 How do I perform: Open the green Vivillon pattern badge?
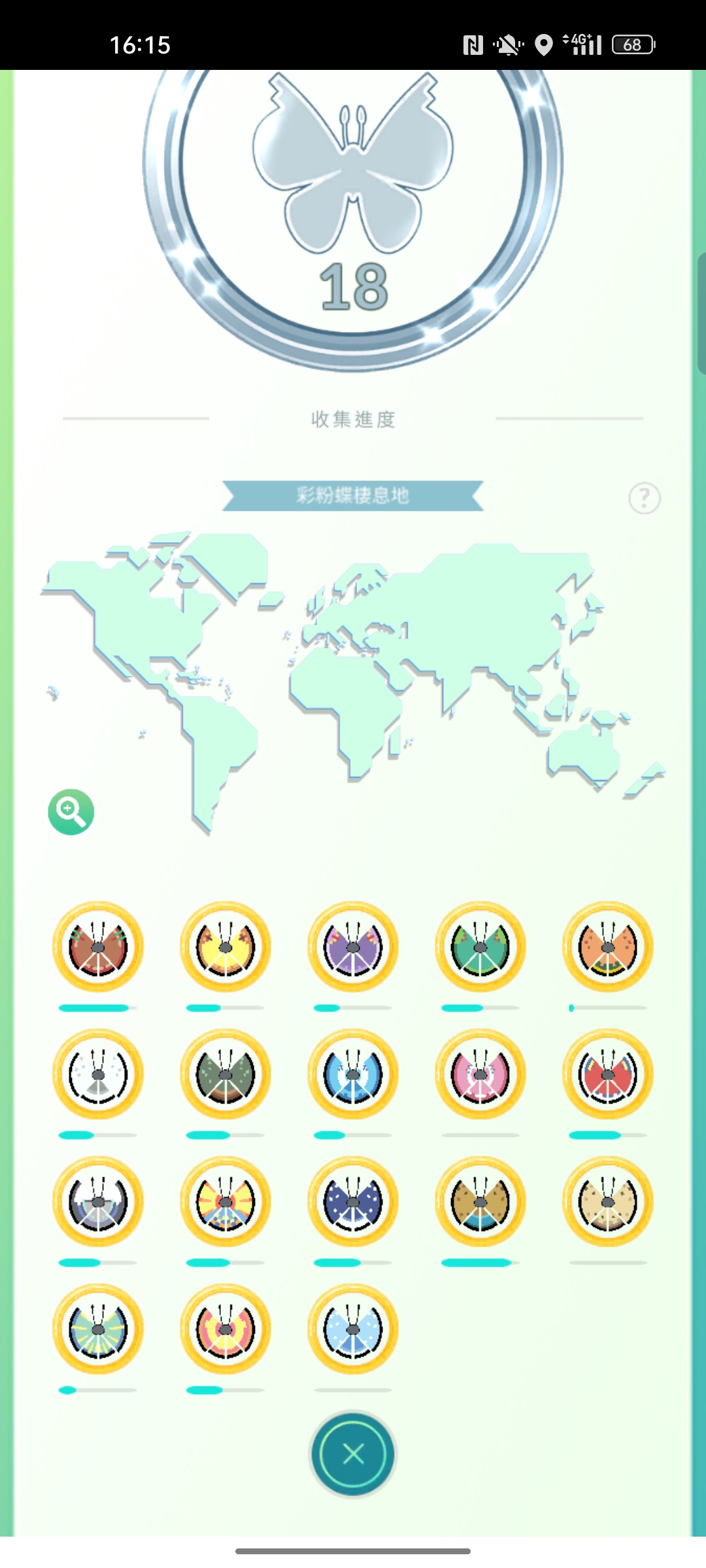pyautogui.click(x=480, y=947)
